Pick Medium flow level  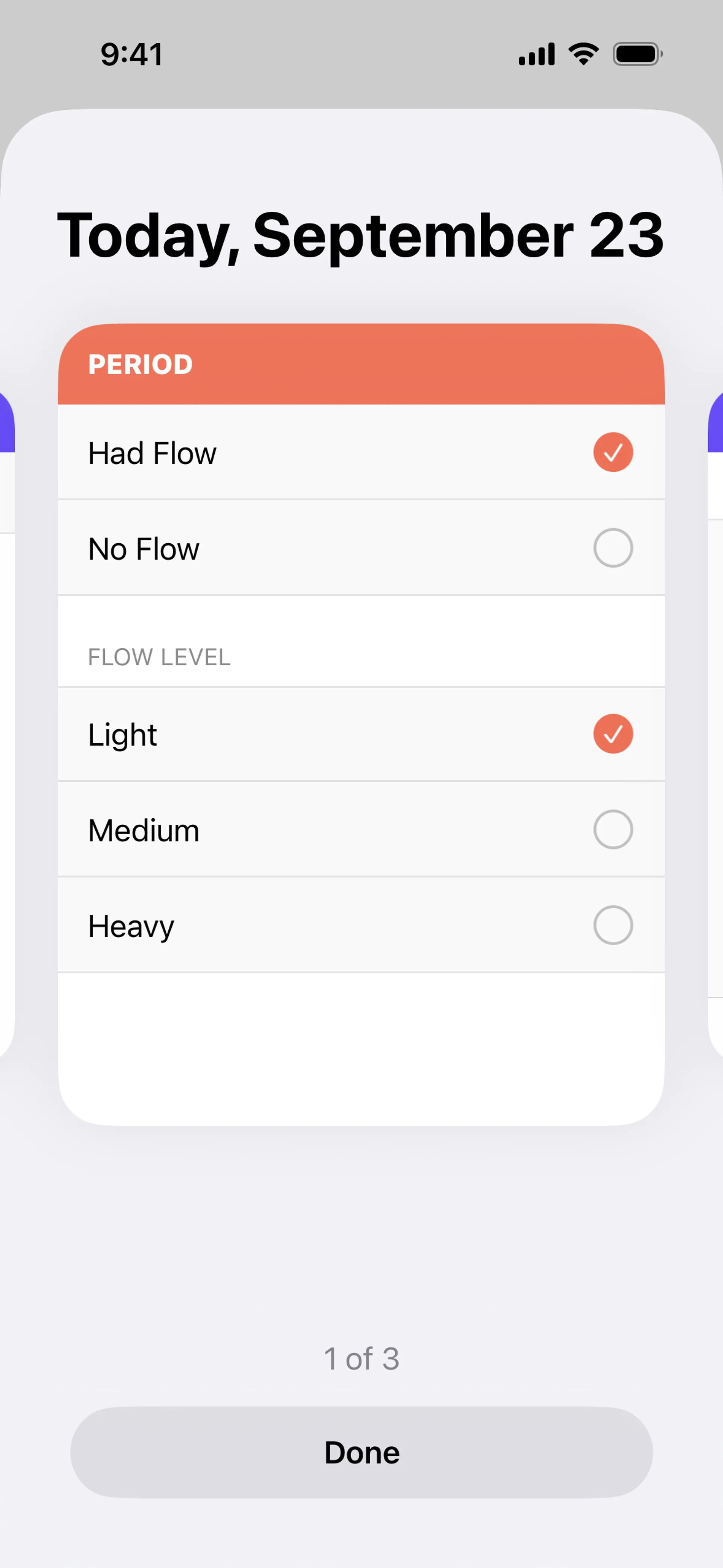pos(360,830)
